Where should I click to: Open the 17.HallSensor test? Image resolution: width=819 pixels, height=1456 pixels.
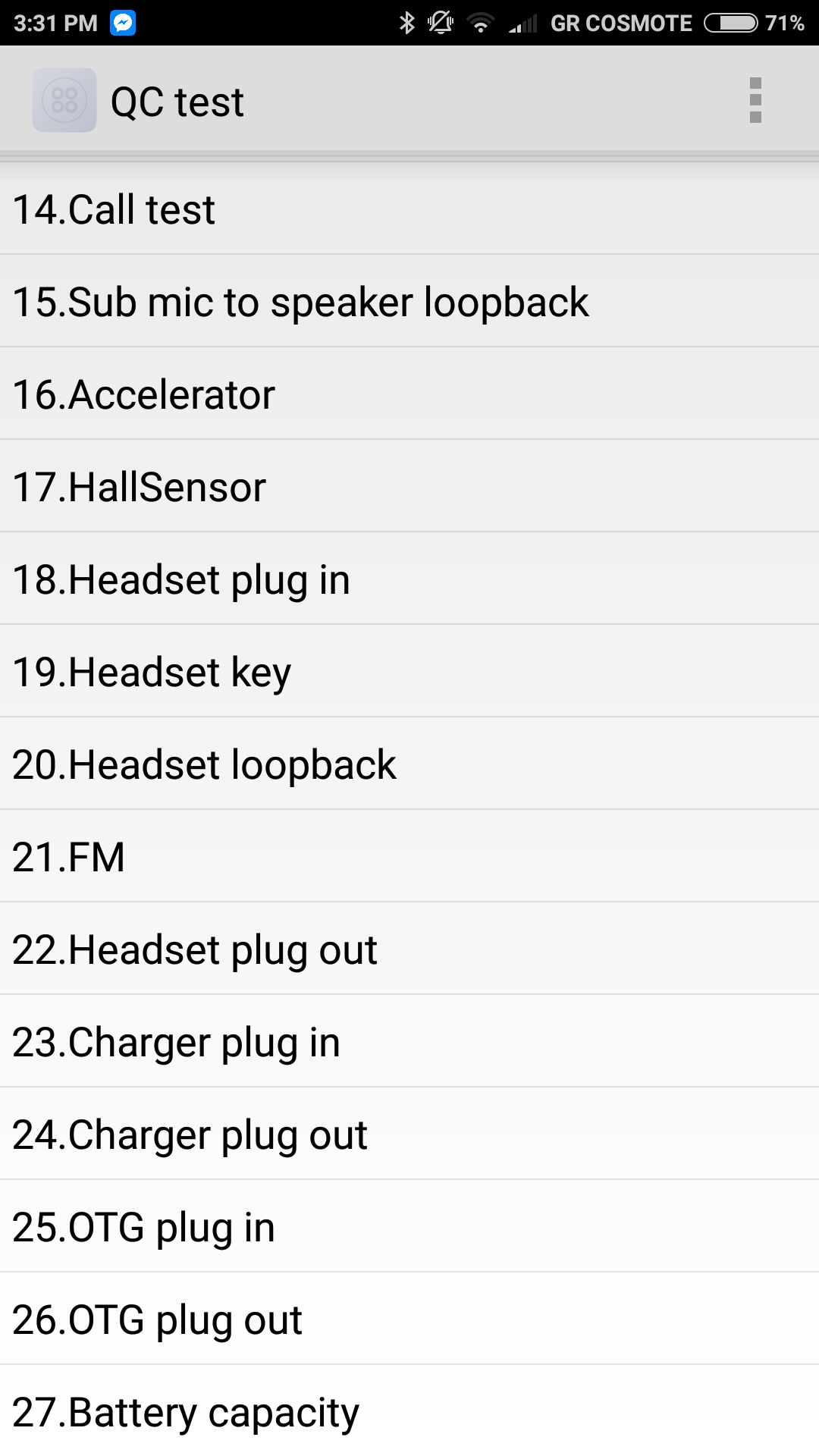coord(409,487)
